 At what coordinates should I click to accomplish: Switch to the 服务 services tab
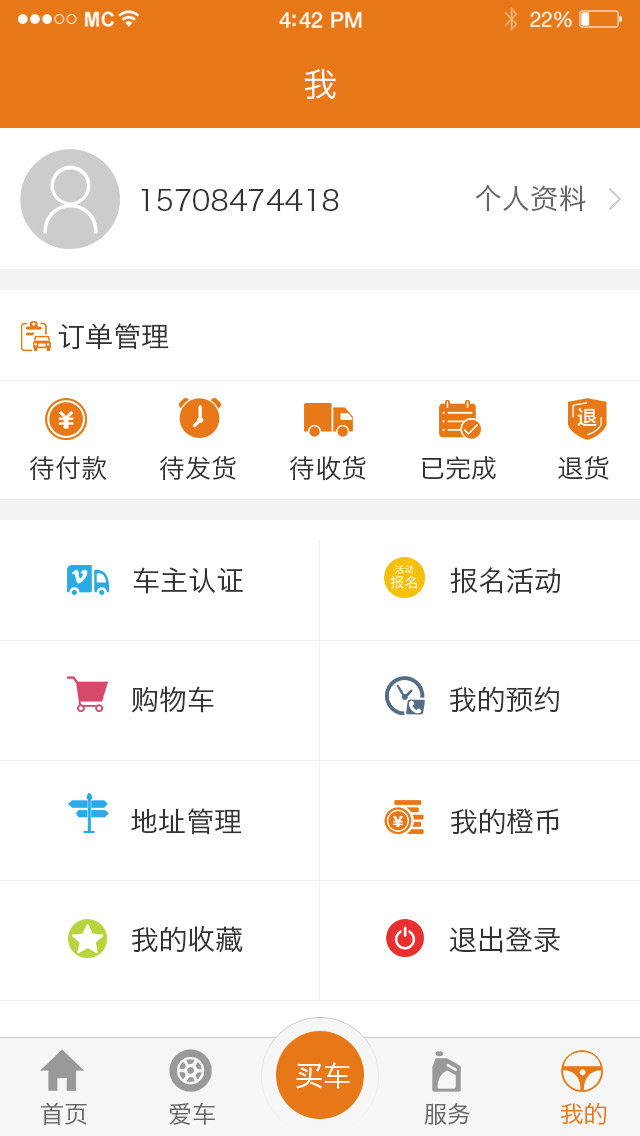[447, 1087]
